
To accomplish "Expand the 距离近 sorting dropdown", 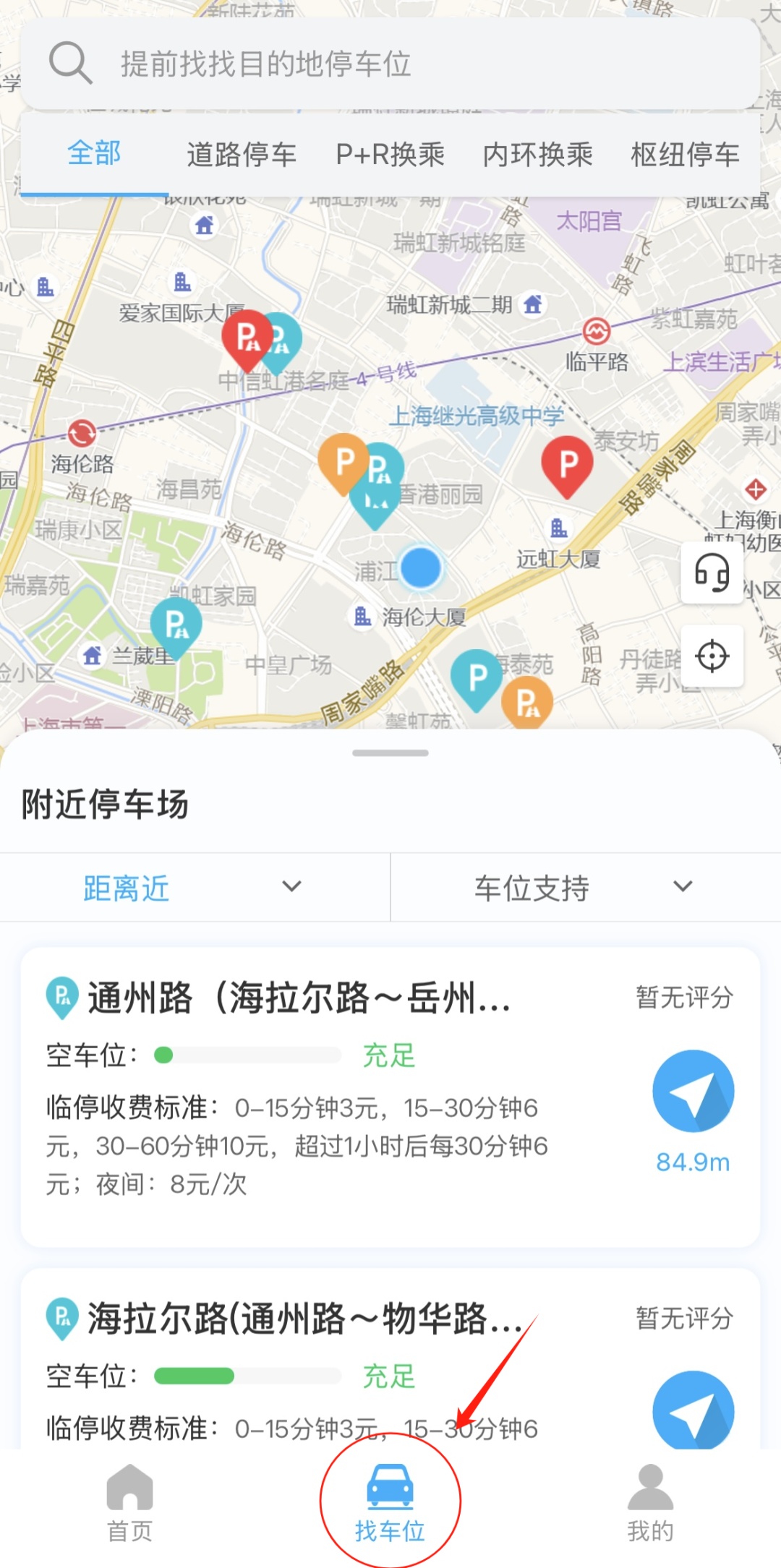I will click(x=195, y=887).
